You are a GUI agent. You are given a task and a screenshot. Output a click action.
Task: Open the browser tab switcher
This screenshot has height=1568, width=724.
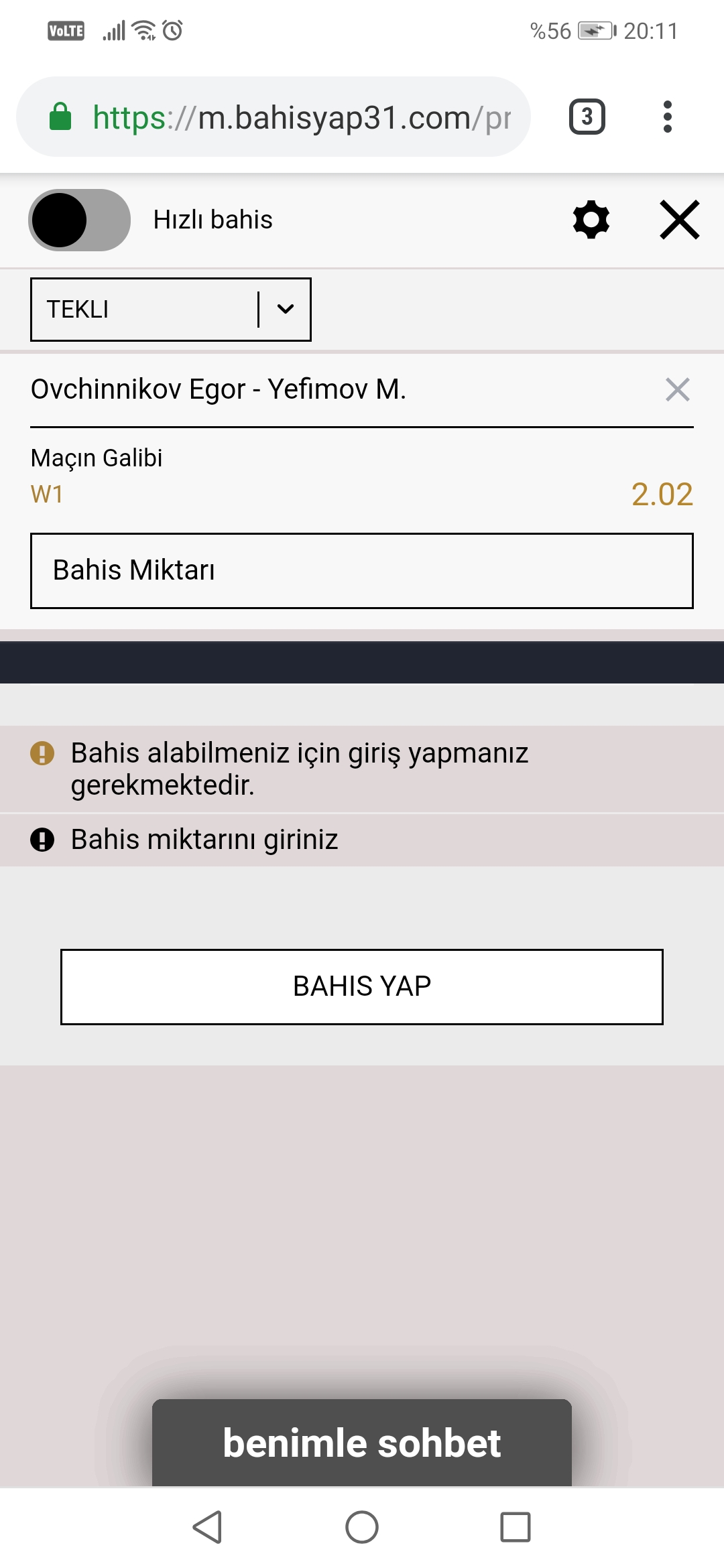pyautogui.click(x=587, y=117)
